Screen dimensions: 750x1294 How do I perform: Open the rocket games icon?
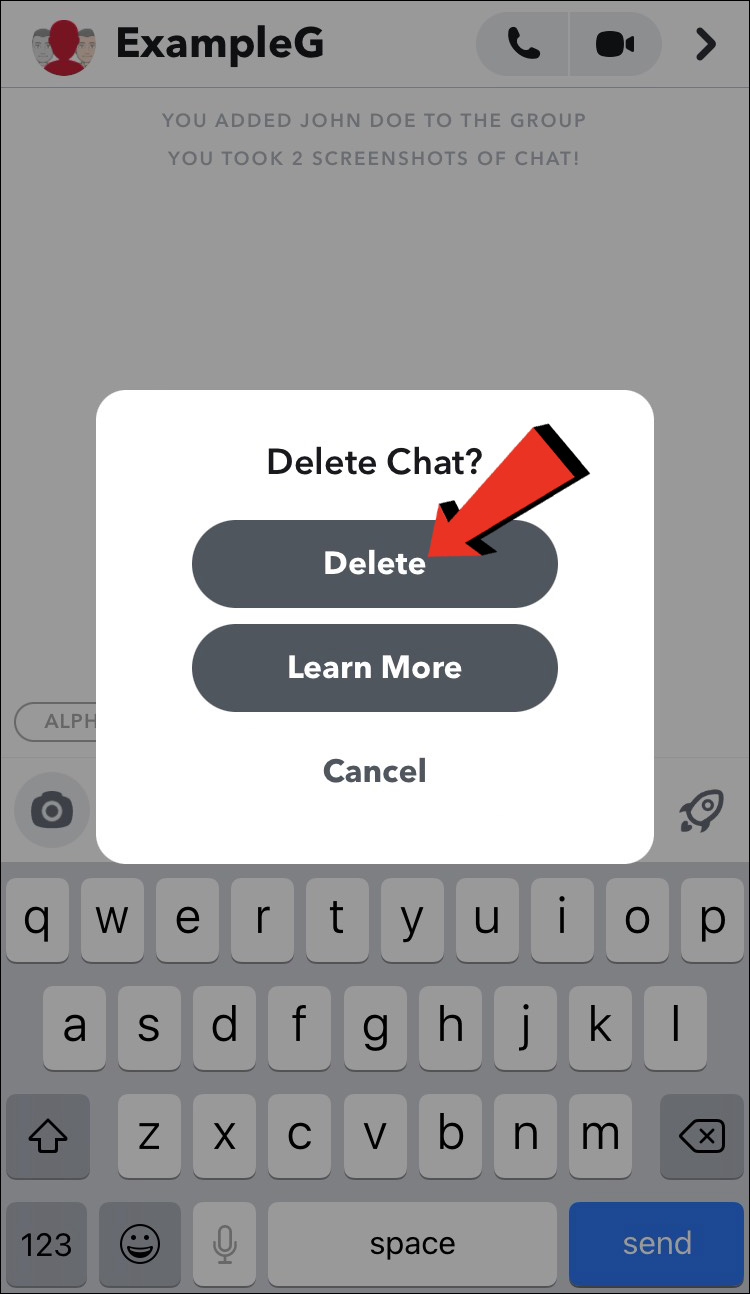click(x=700, y=810)
